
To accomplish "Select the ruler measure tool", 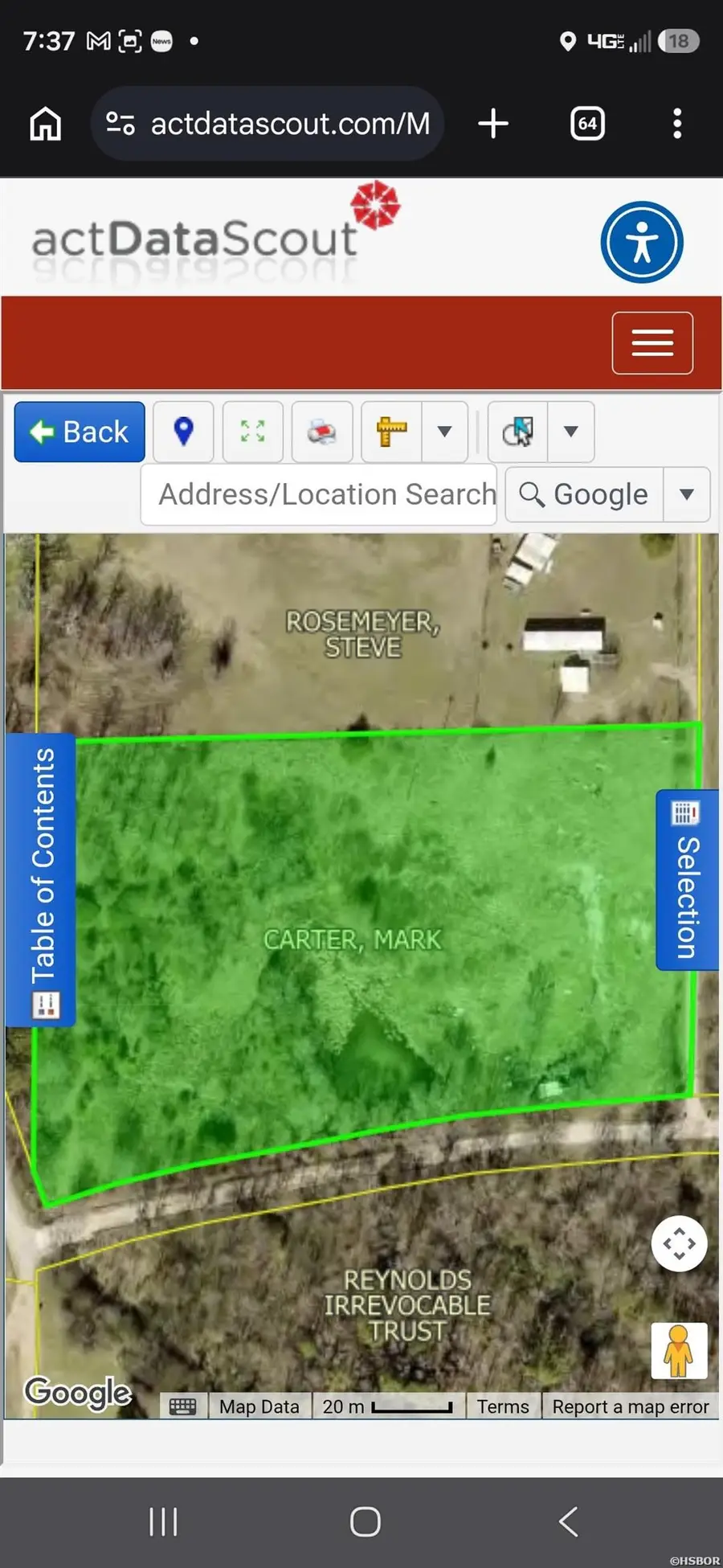I will tap(392, 432).
